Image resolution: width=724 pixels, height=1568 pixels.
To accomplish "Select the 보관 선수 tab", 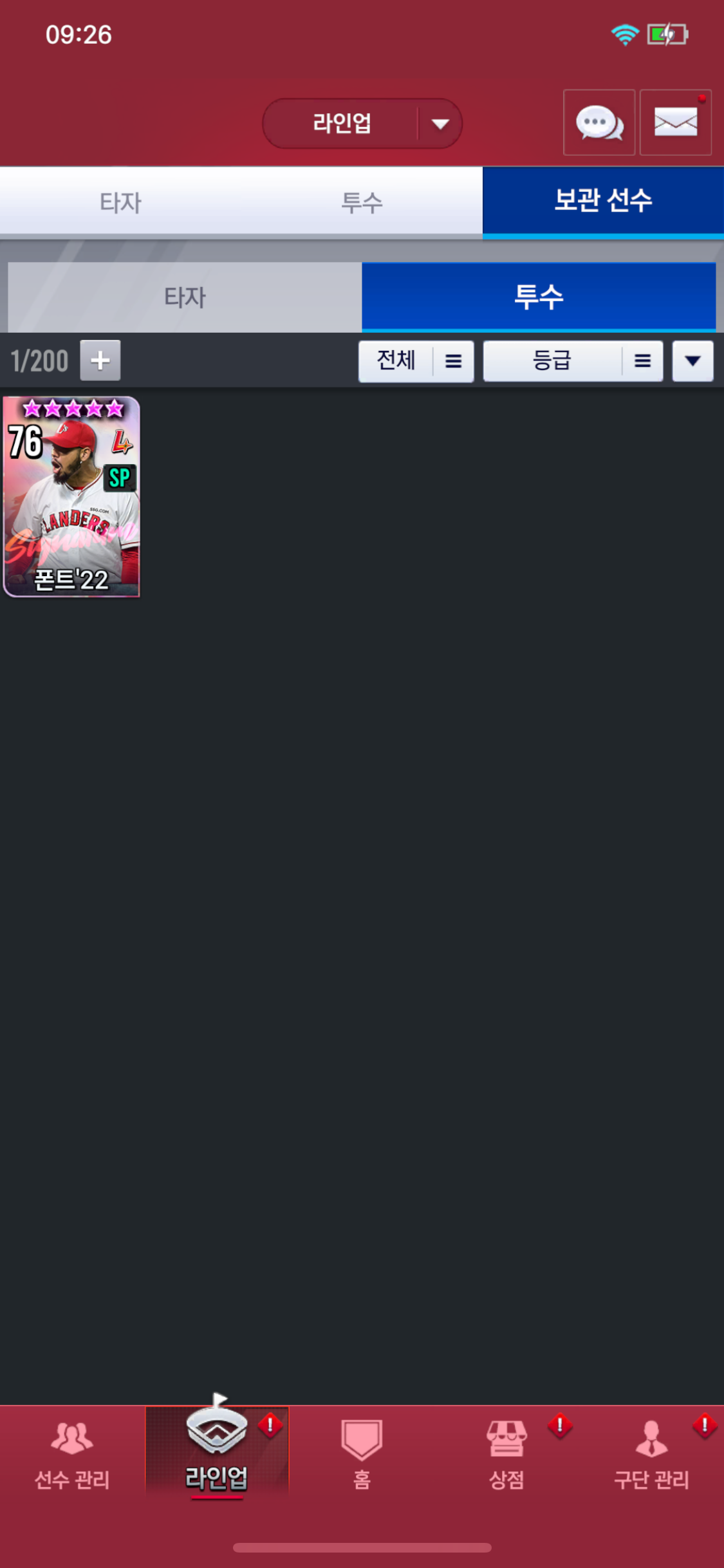I will [x=603, y=201].
